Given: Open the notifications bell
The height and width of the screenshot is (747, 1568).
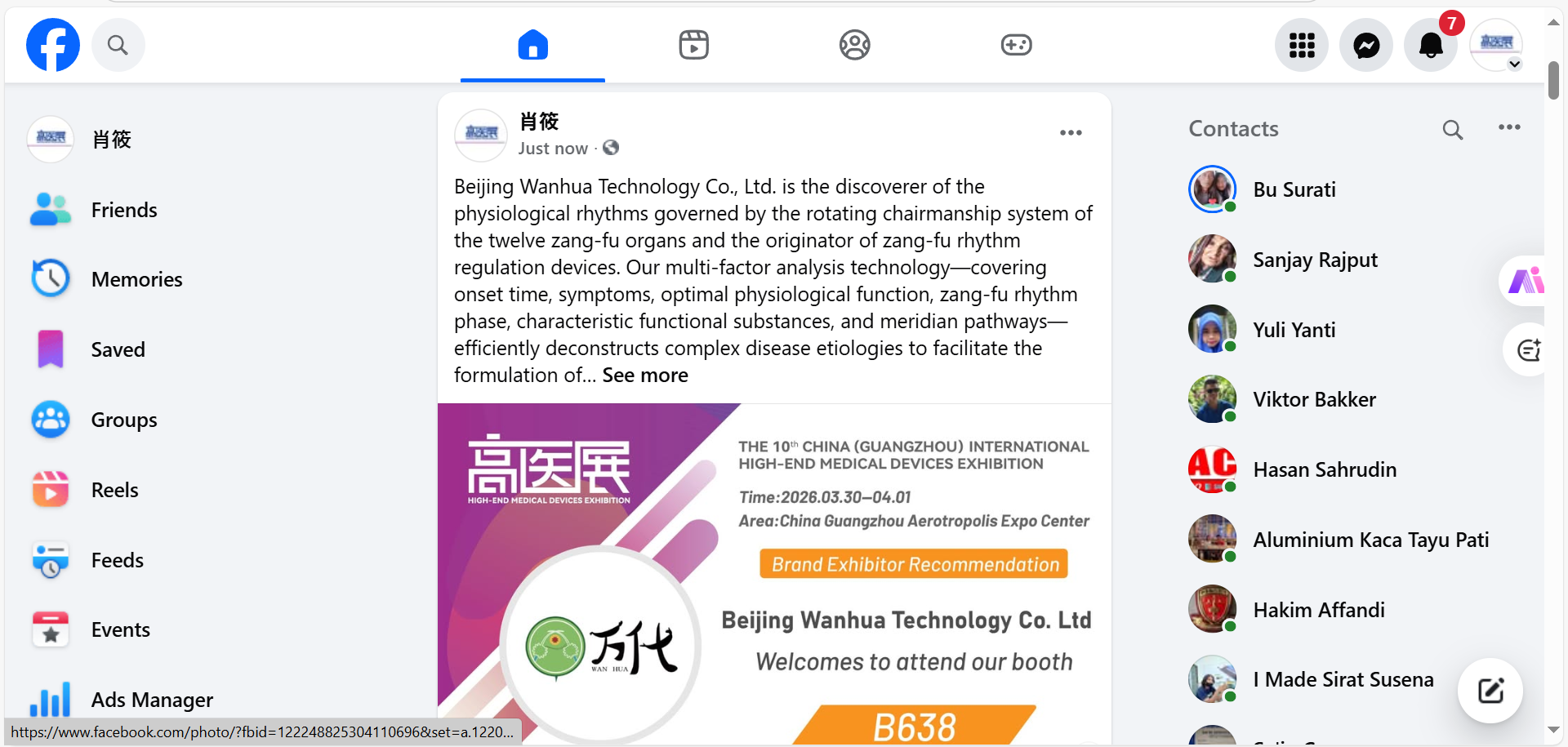Looking at the screenshot, I should (x=1430, y=45).
